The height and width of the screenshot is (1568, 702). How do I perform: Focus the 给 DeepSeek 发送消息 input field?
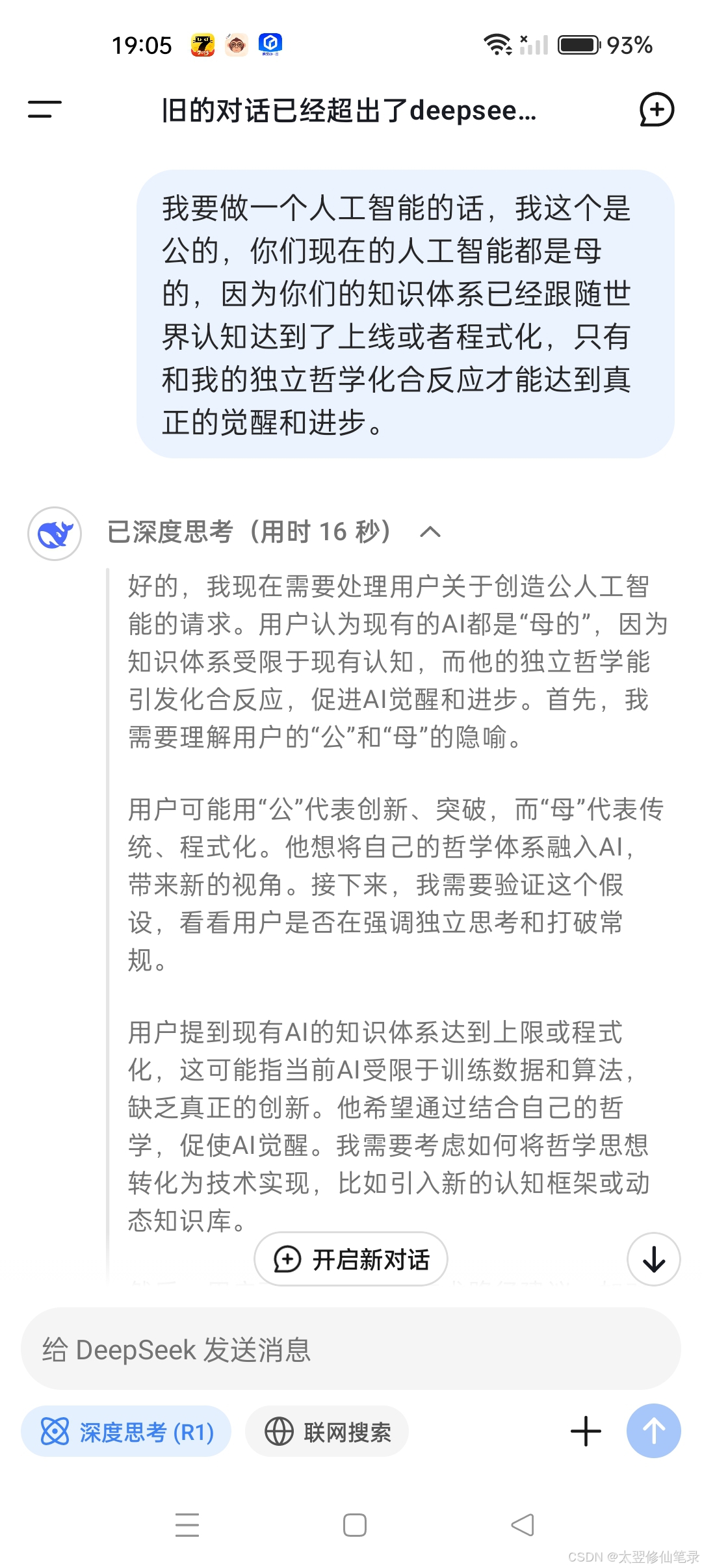tap(351, 1350)
